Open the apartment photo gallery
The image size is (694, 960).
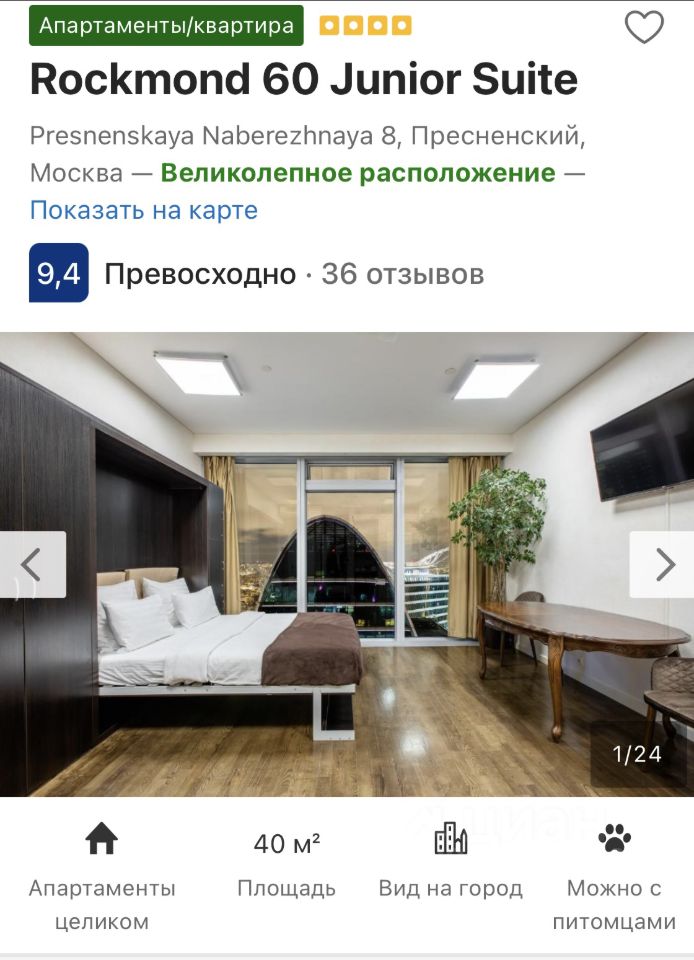347,564
